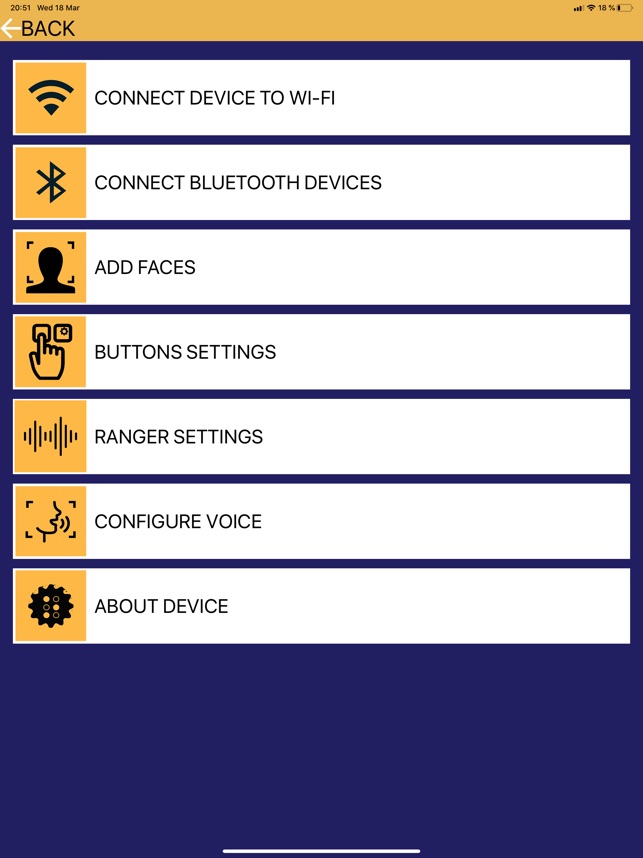This screenshot has width=643, height=858.
Task: Select Connect Bluetooth Devices
Action: point(321,183)
